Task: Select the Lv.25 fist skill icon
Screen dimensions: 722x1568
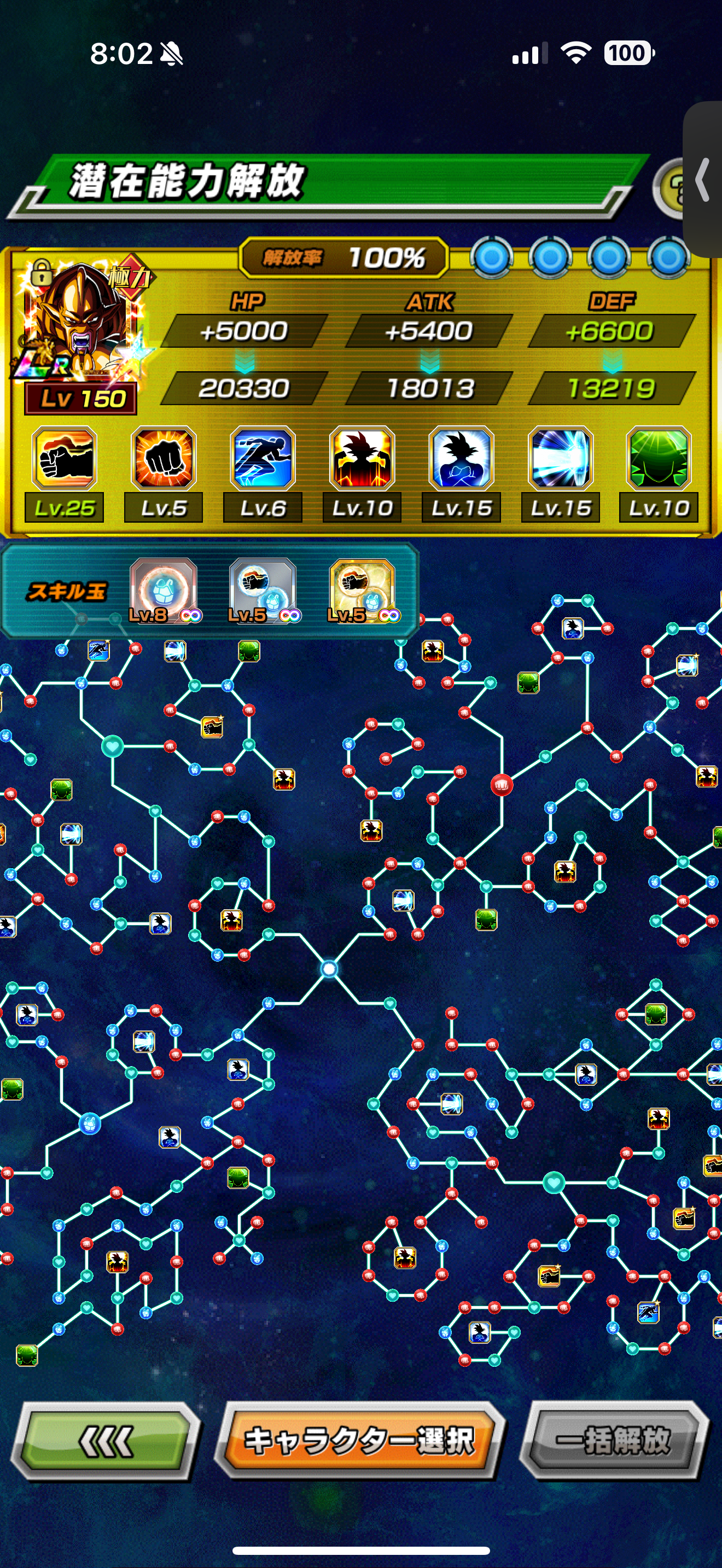Action: tap(64, 459)
